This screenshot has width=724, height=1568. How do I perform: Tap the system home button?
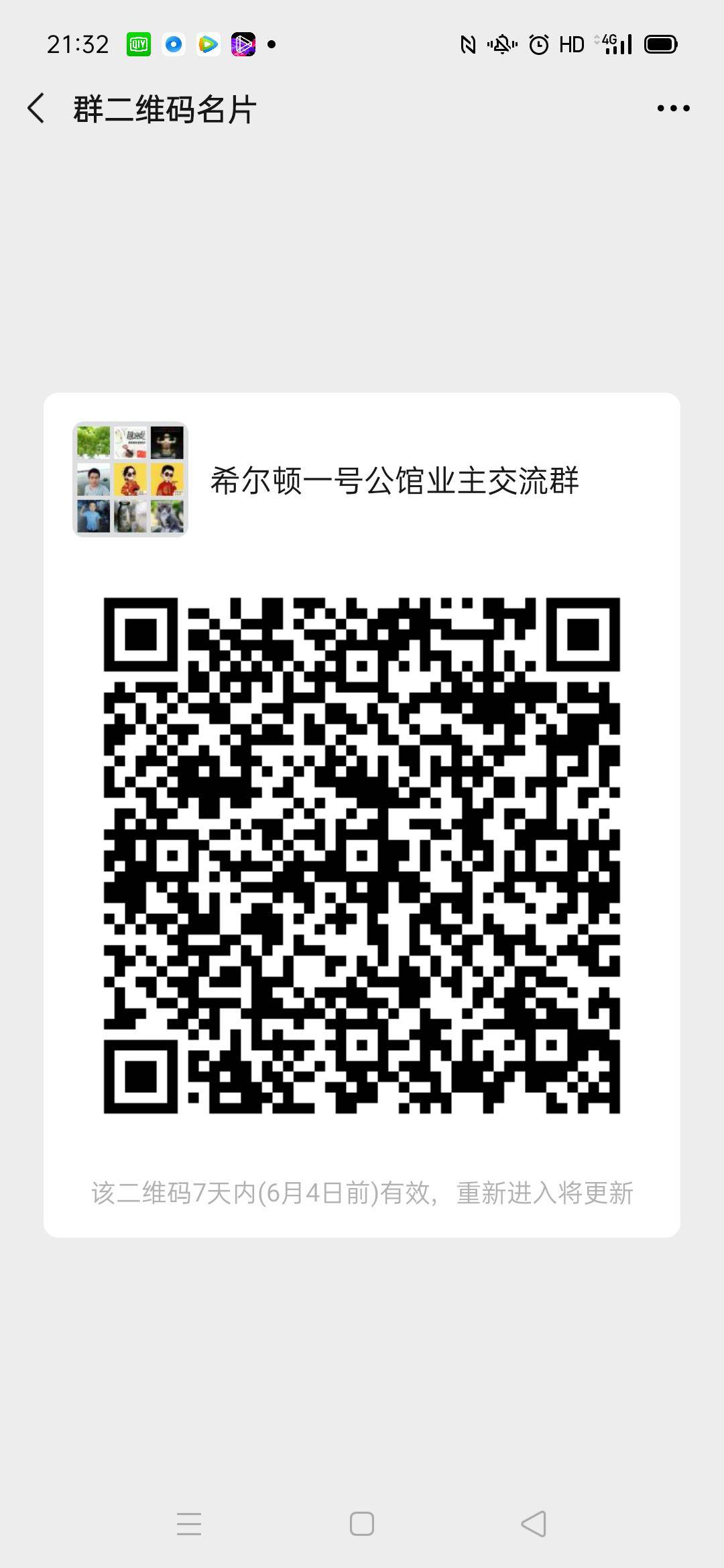(x=362, y=1524)
